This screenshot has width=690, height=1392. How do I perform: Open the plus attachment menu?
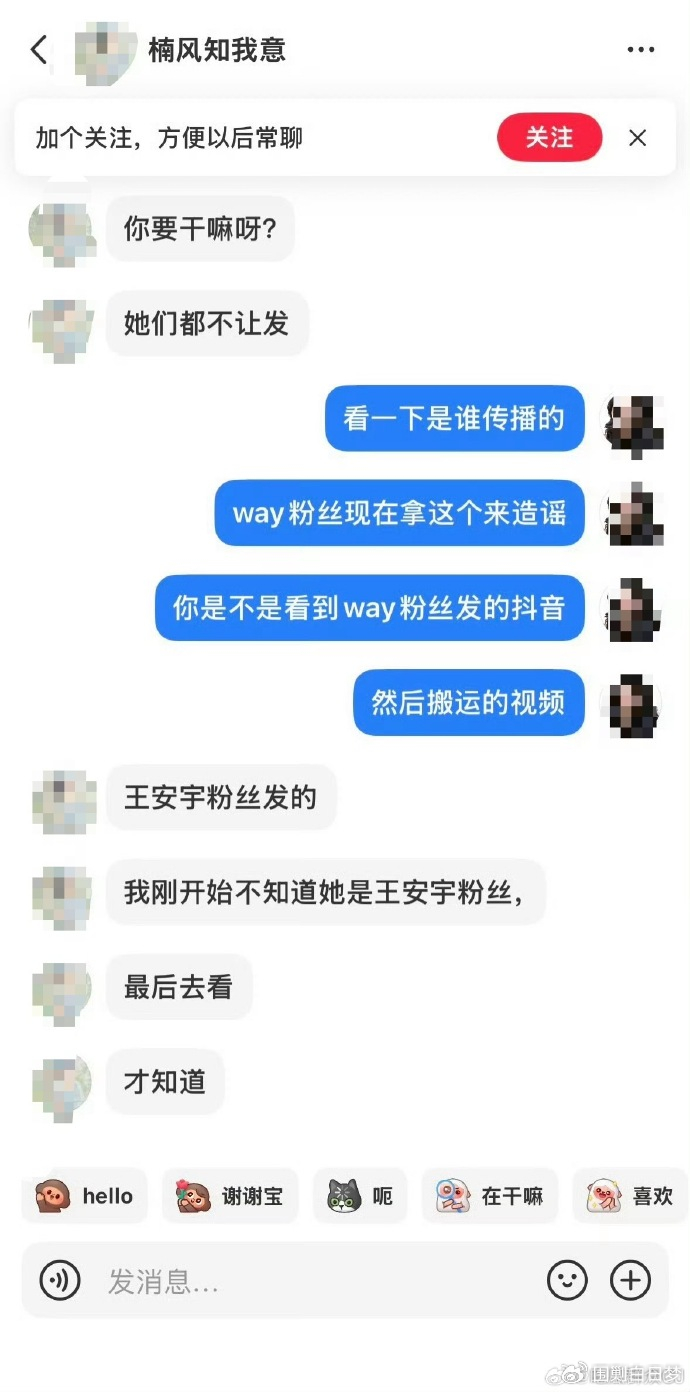click(630, 1280)
